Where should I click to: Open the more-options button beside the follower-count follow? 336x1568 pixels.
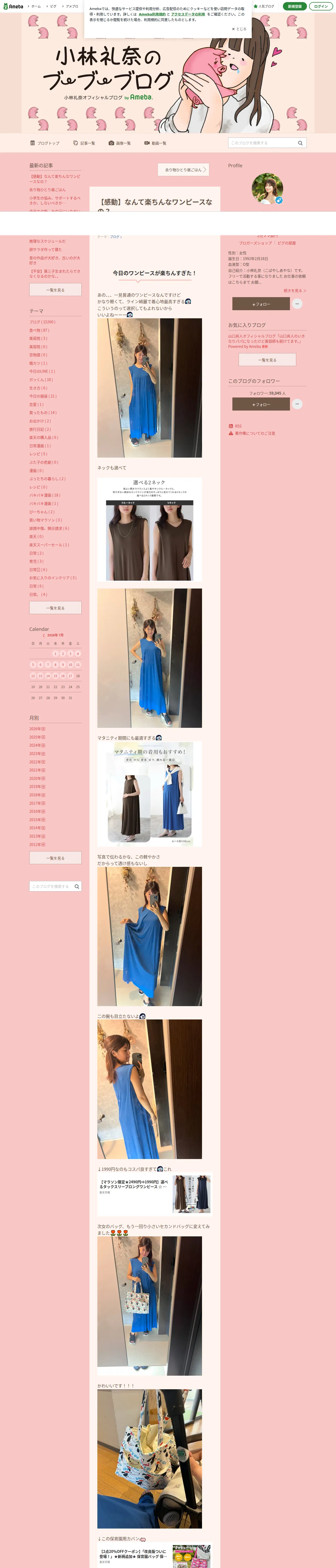click(x=297, y=404)
